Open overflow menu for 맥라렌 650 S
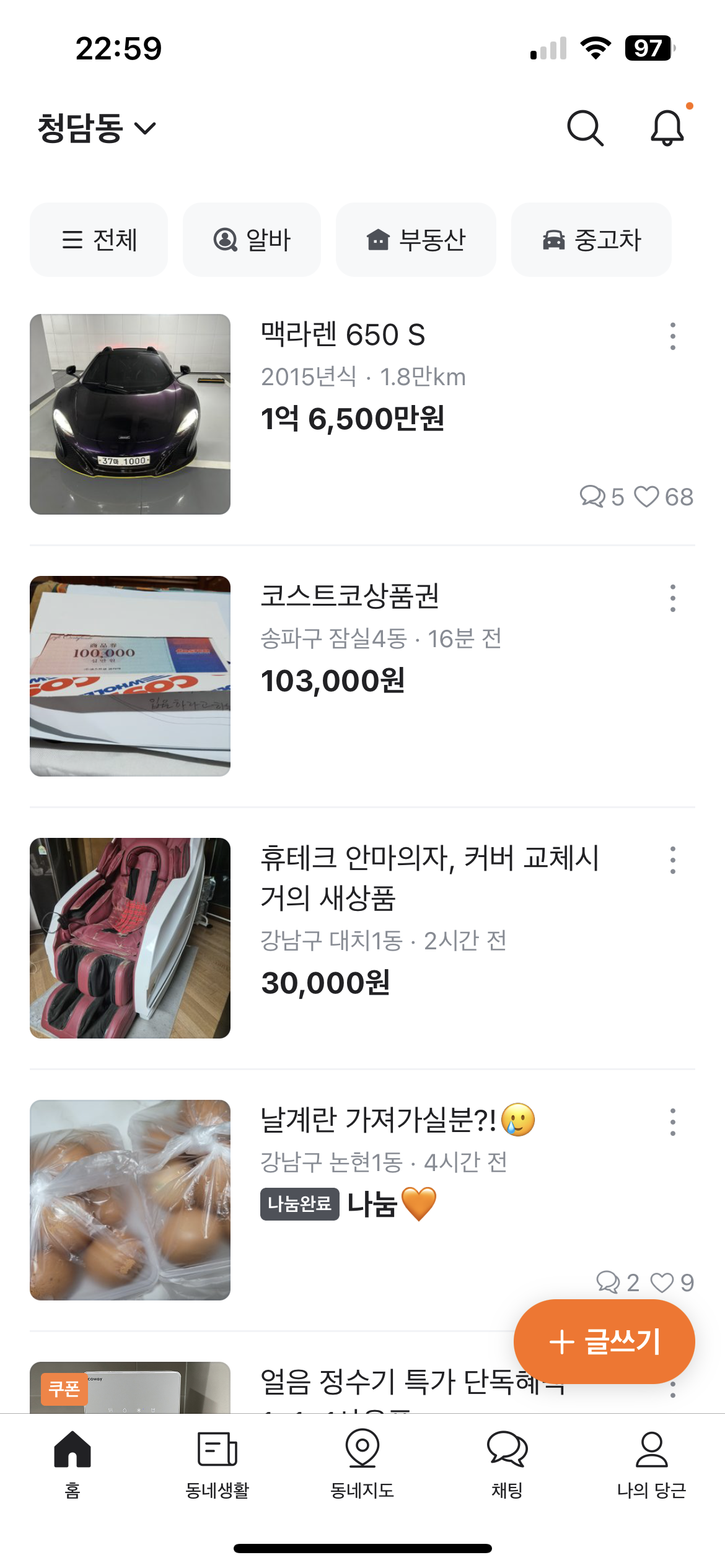 (x=672, y=336)
